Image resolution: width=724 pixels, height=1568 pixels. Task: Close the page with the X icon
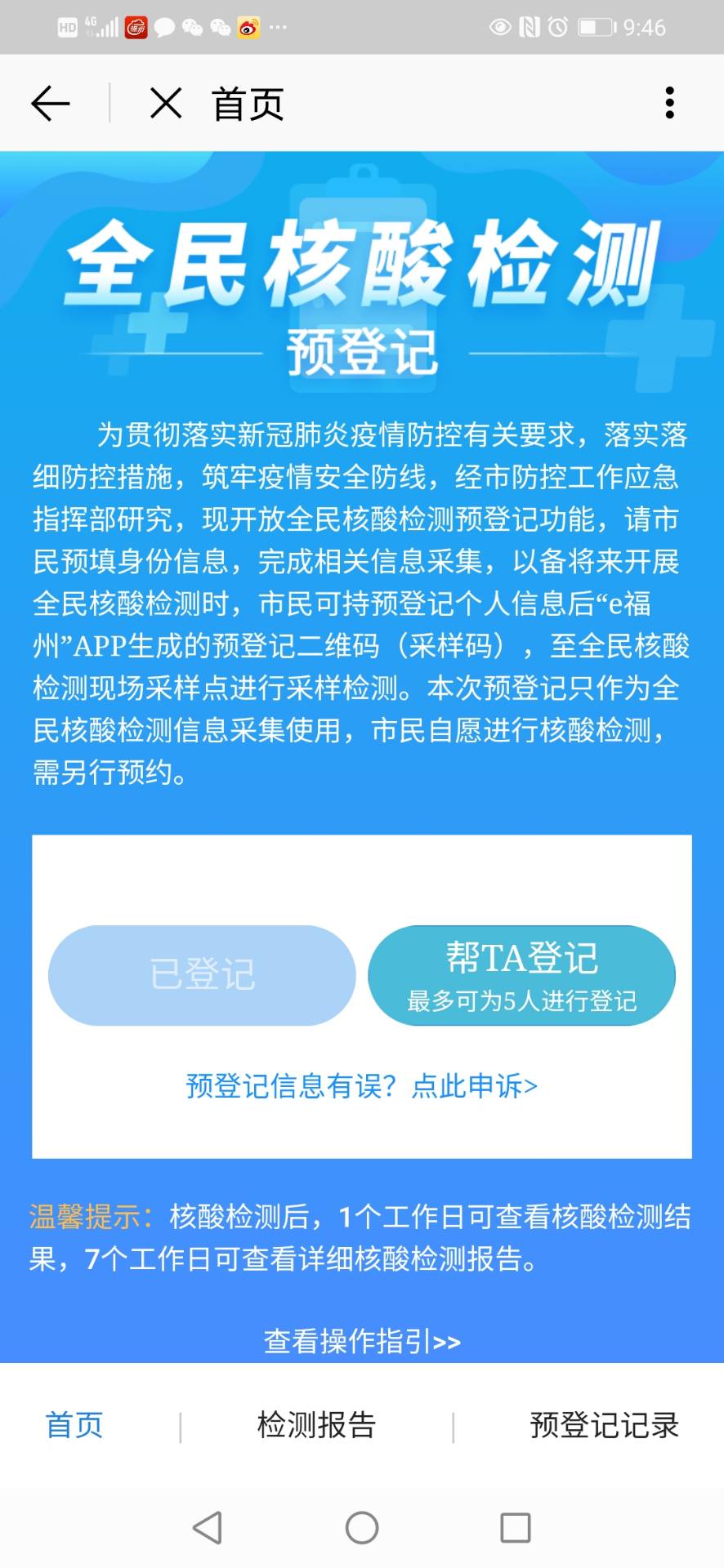pyautogui.click(x=166, y=104)
